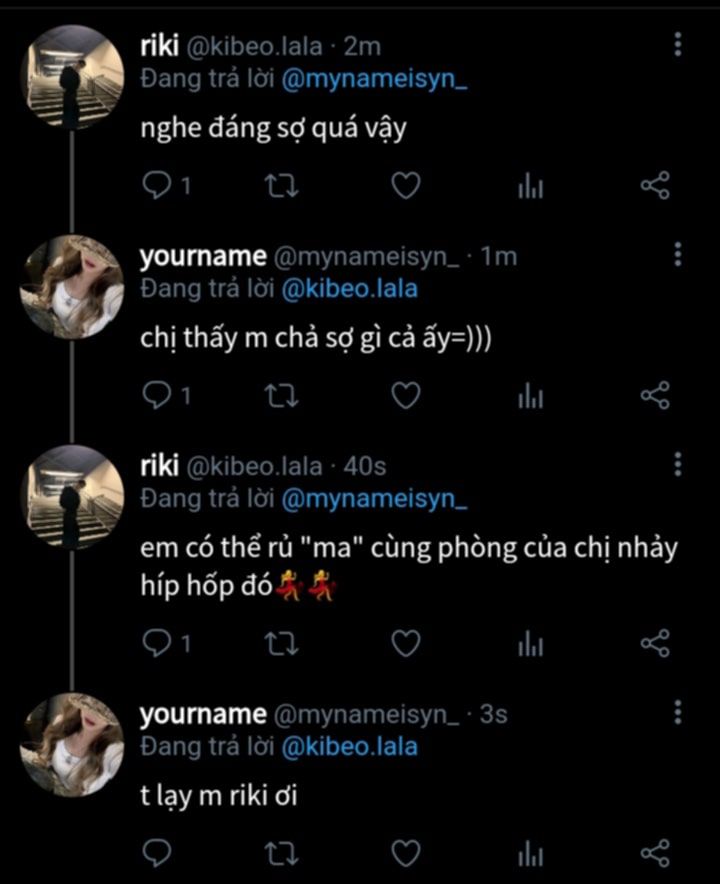Screen dimensions: 720x884
Task: Reply to the tweet "t lạy m riki ơi"
Action: [x=157, y=852]
